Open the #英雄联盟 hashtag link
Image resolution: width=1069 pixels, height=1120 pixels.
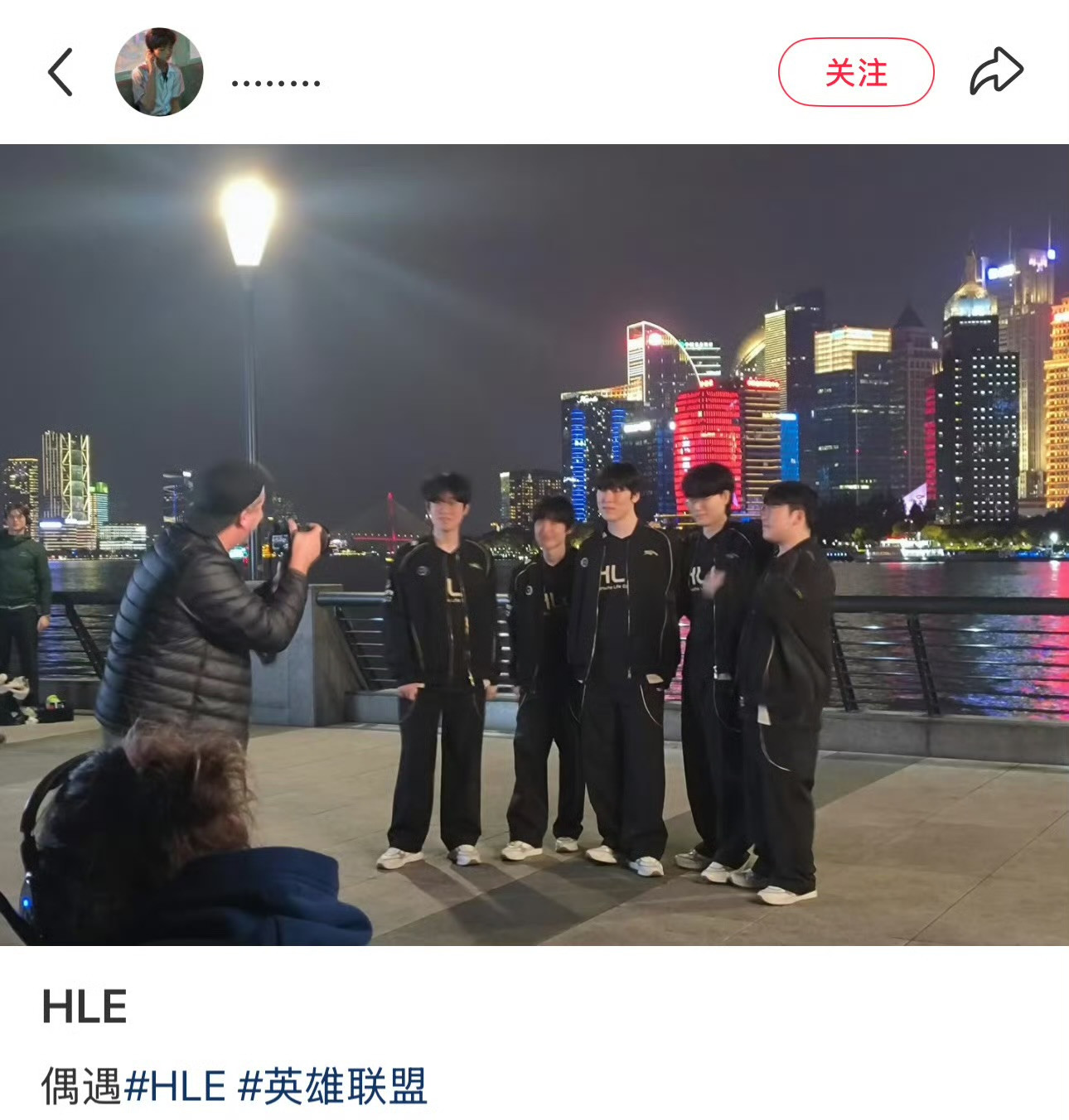click(333, 1086)
